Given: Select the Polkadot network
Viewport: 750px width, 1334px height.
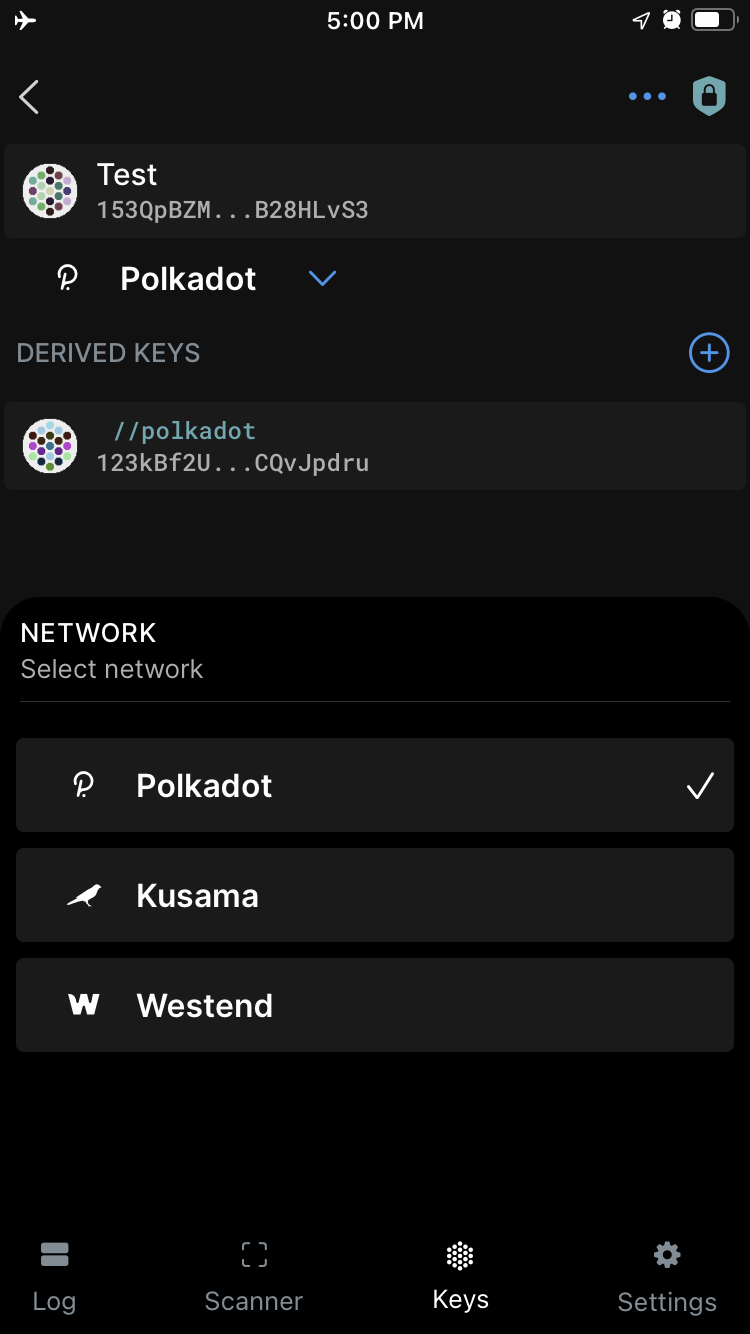Looking at the screenshot, I should [375, 785].
